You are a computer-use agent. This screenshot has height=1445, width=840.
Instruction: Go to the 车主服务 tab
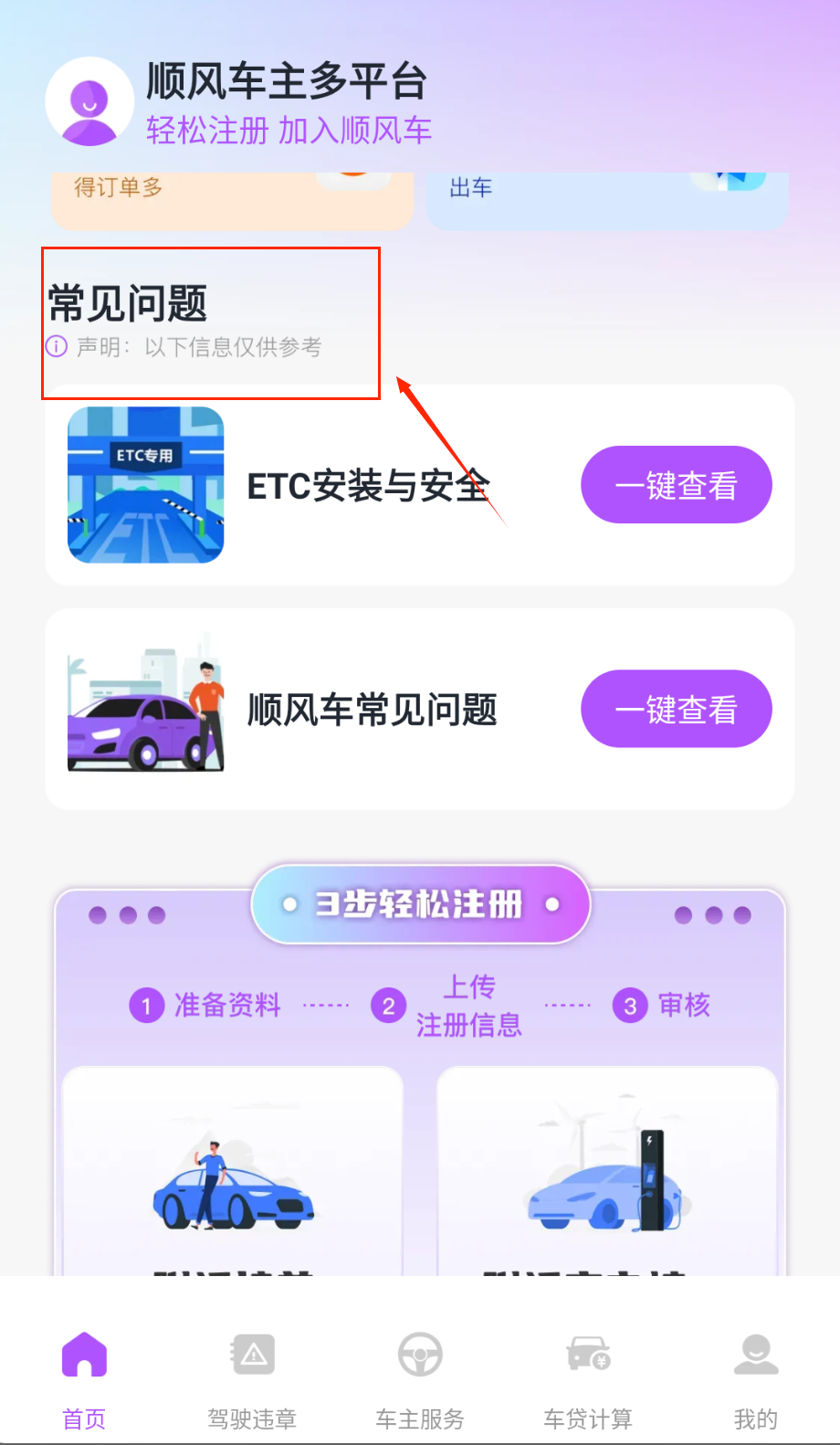[420, 1379]
